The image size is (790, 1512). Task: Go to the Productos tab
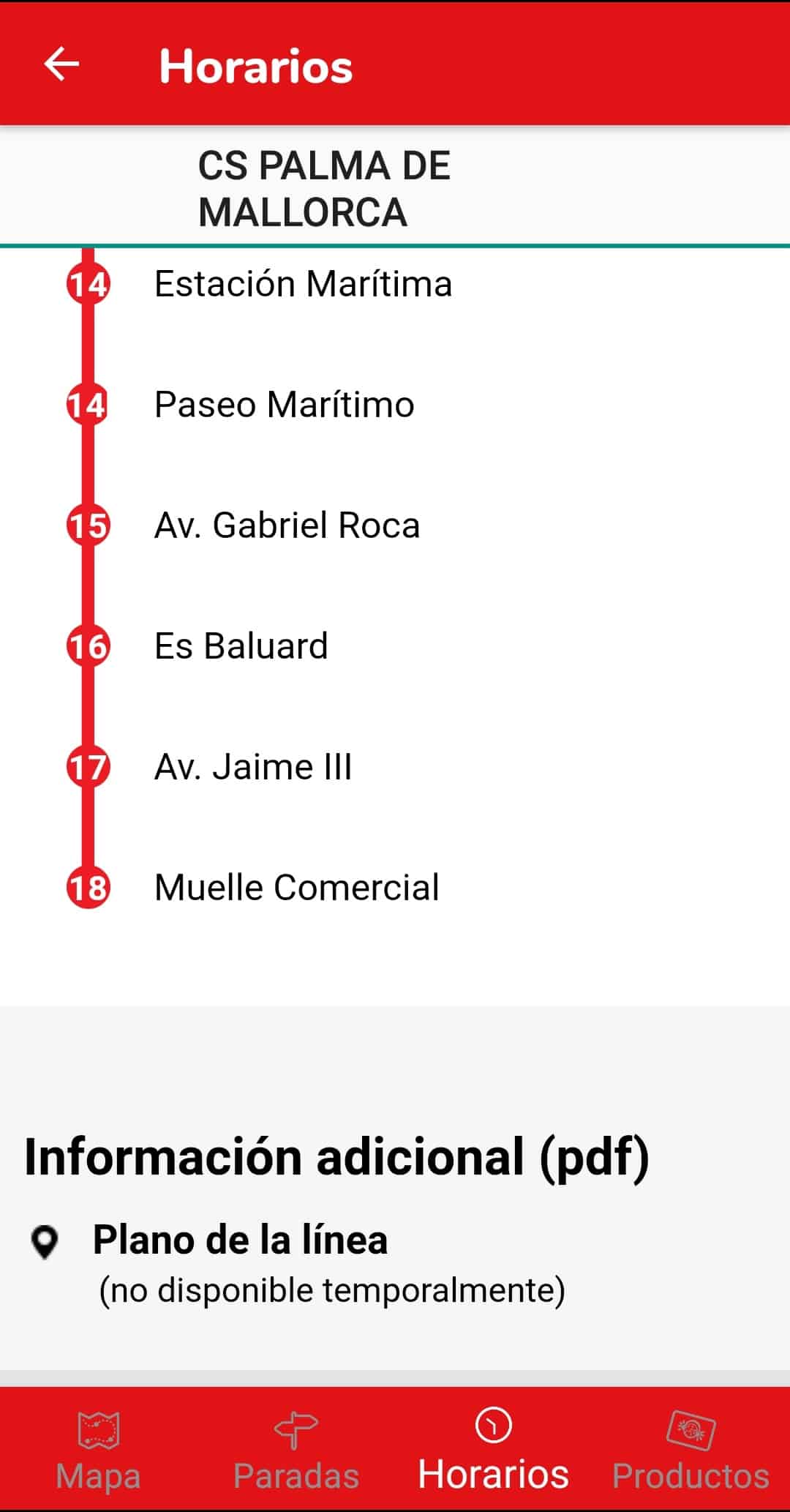(x=691, y=1449)
